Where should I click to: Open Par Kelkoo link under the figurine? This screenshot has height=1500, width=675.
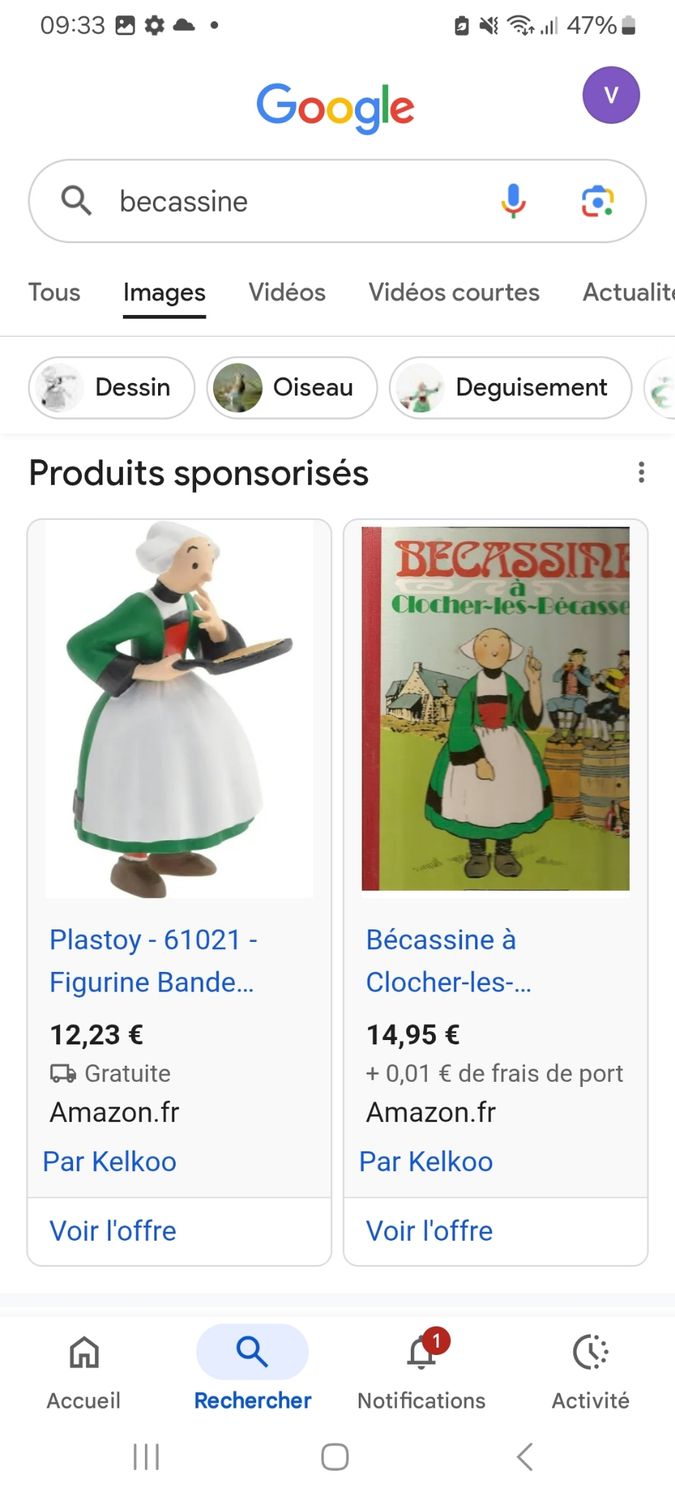pyautogui.click(x=109, y=1161)
